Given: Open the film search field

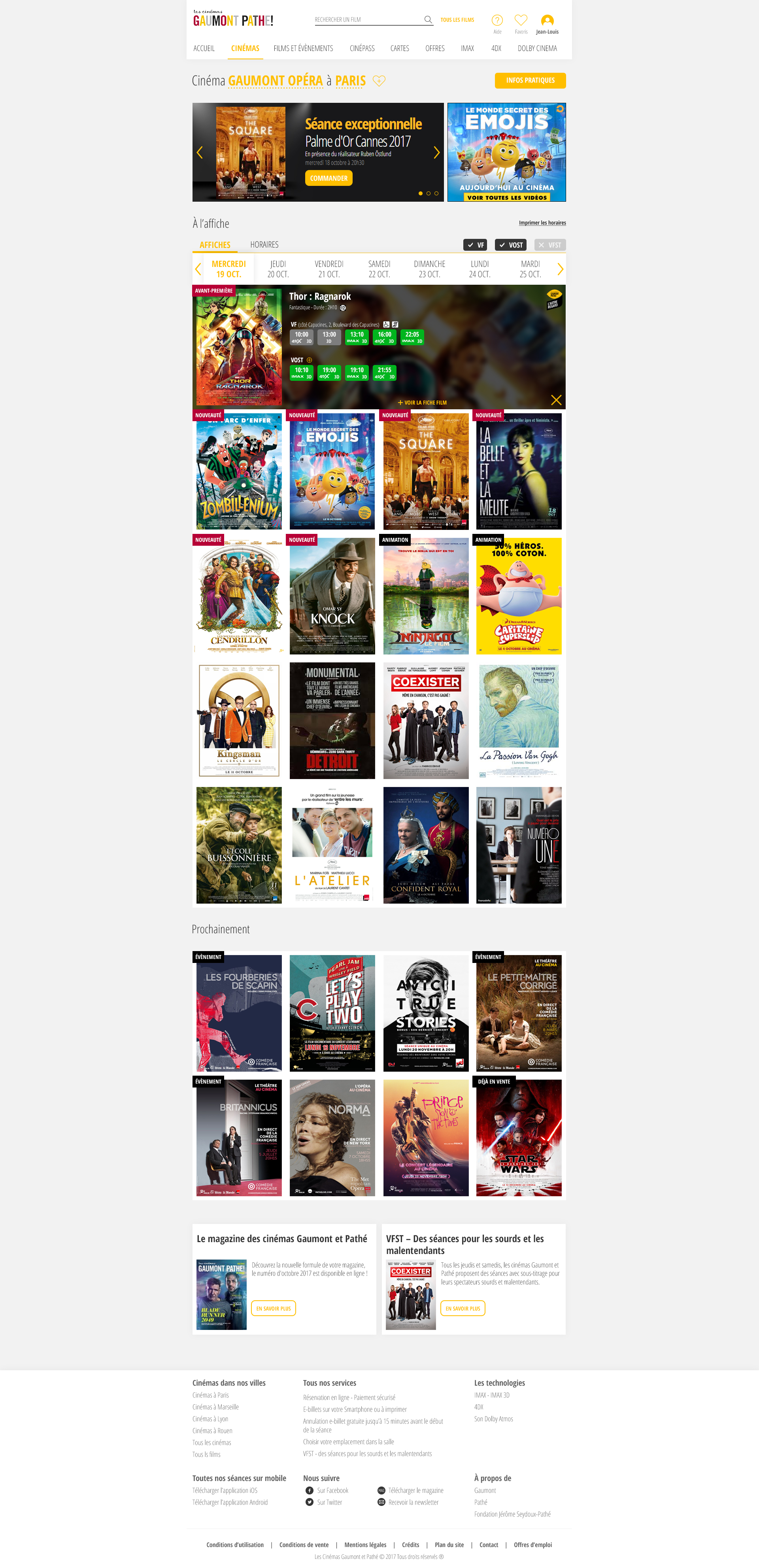Looking at the screenshot, I should tap(368, 19).
